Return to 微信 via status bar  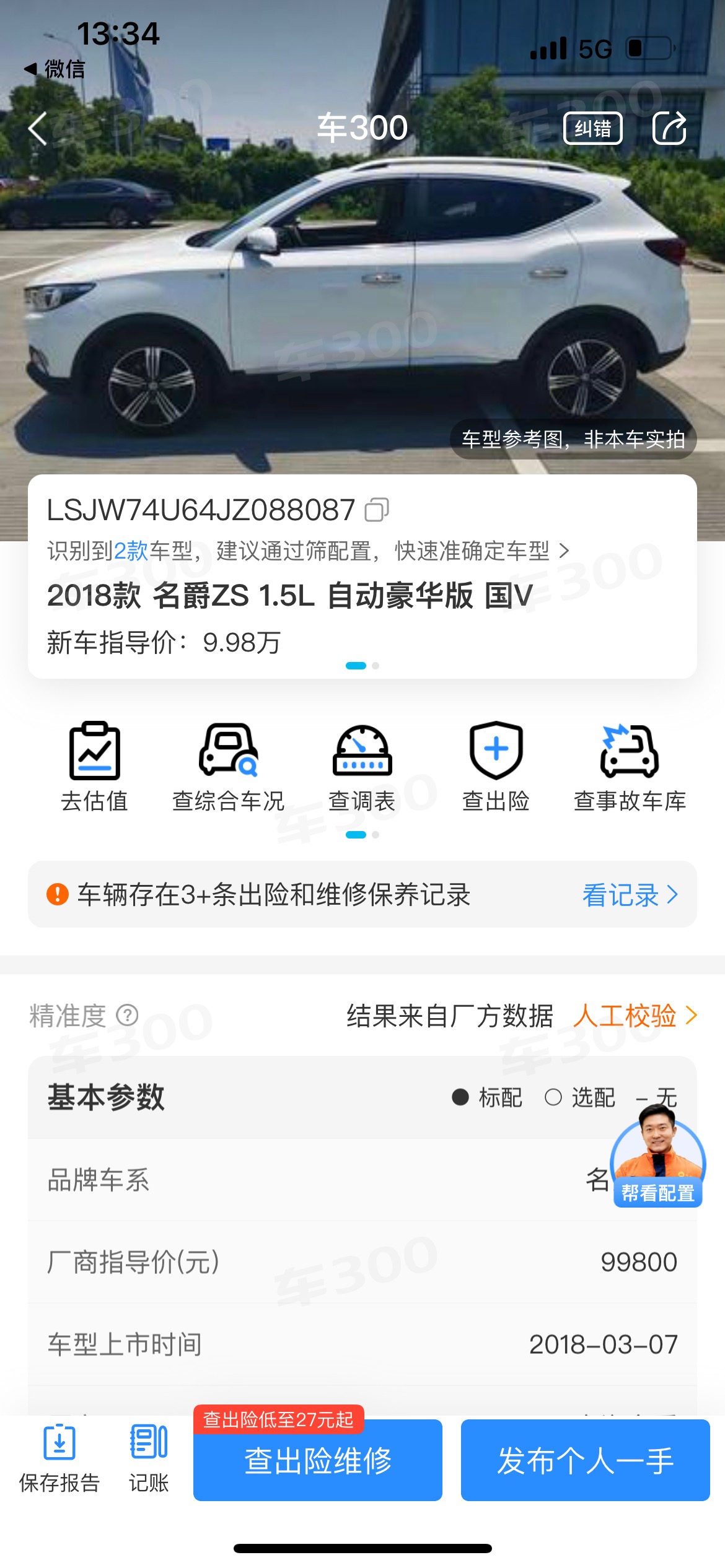pos(55,69)
